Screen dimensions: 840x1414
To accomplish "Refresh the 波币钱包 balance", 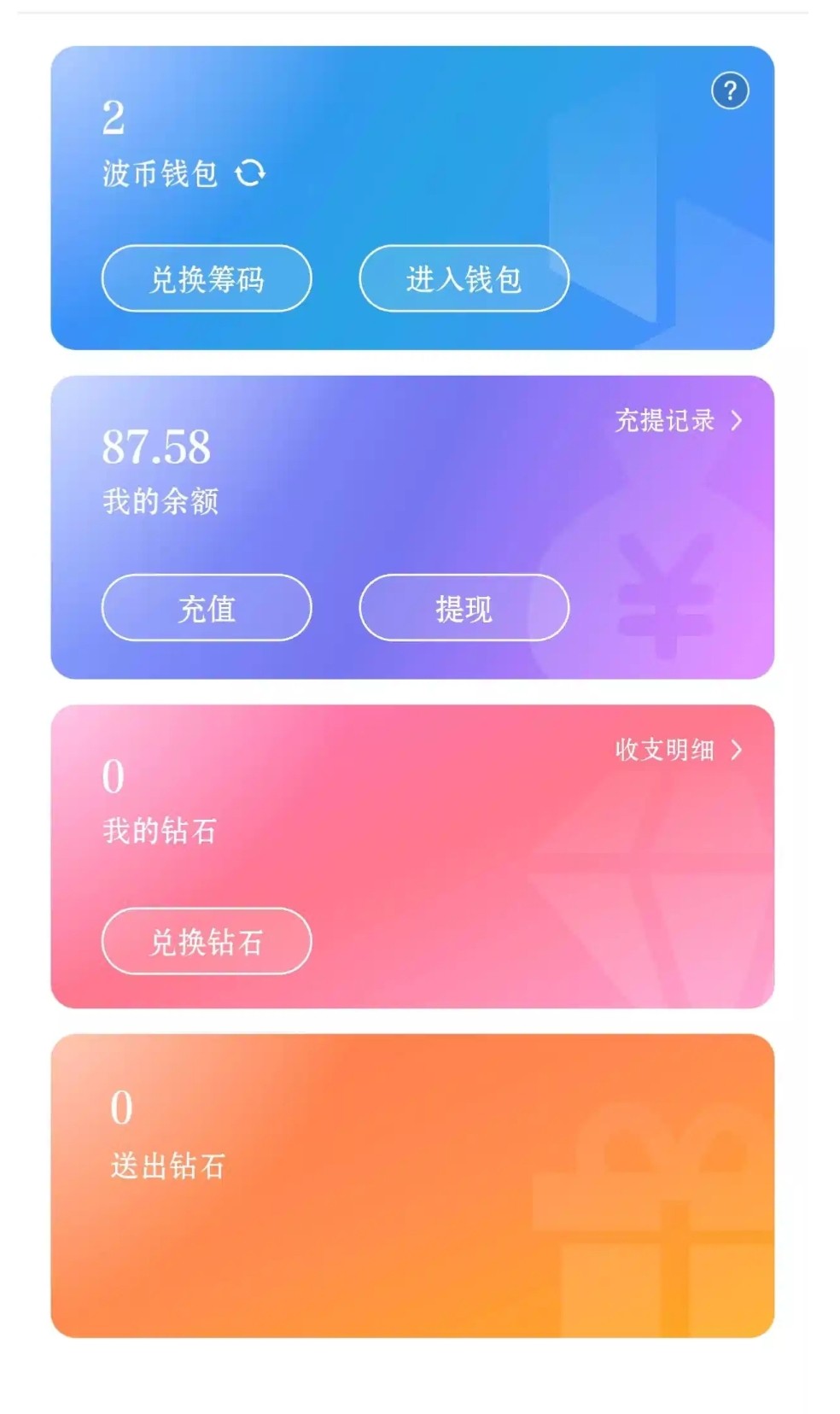I will [x=250, y=172].
